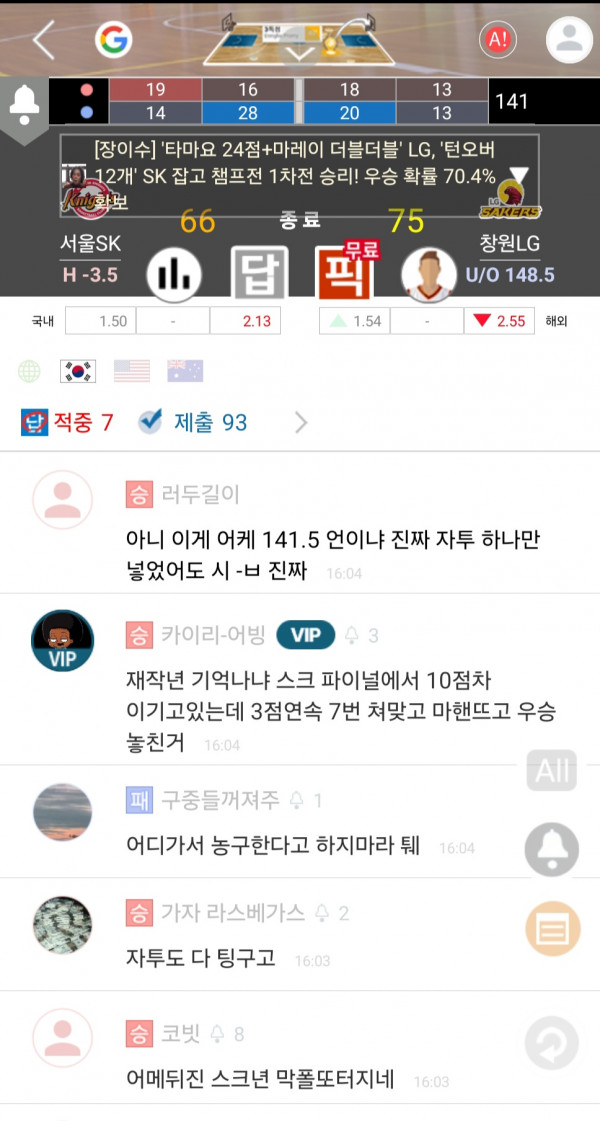Viewport: 600px width, 1121px height.
Task: Open the user profile icon
Action: pyautogui.click(x=569, y=40)
